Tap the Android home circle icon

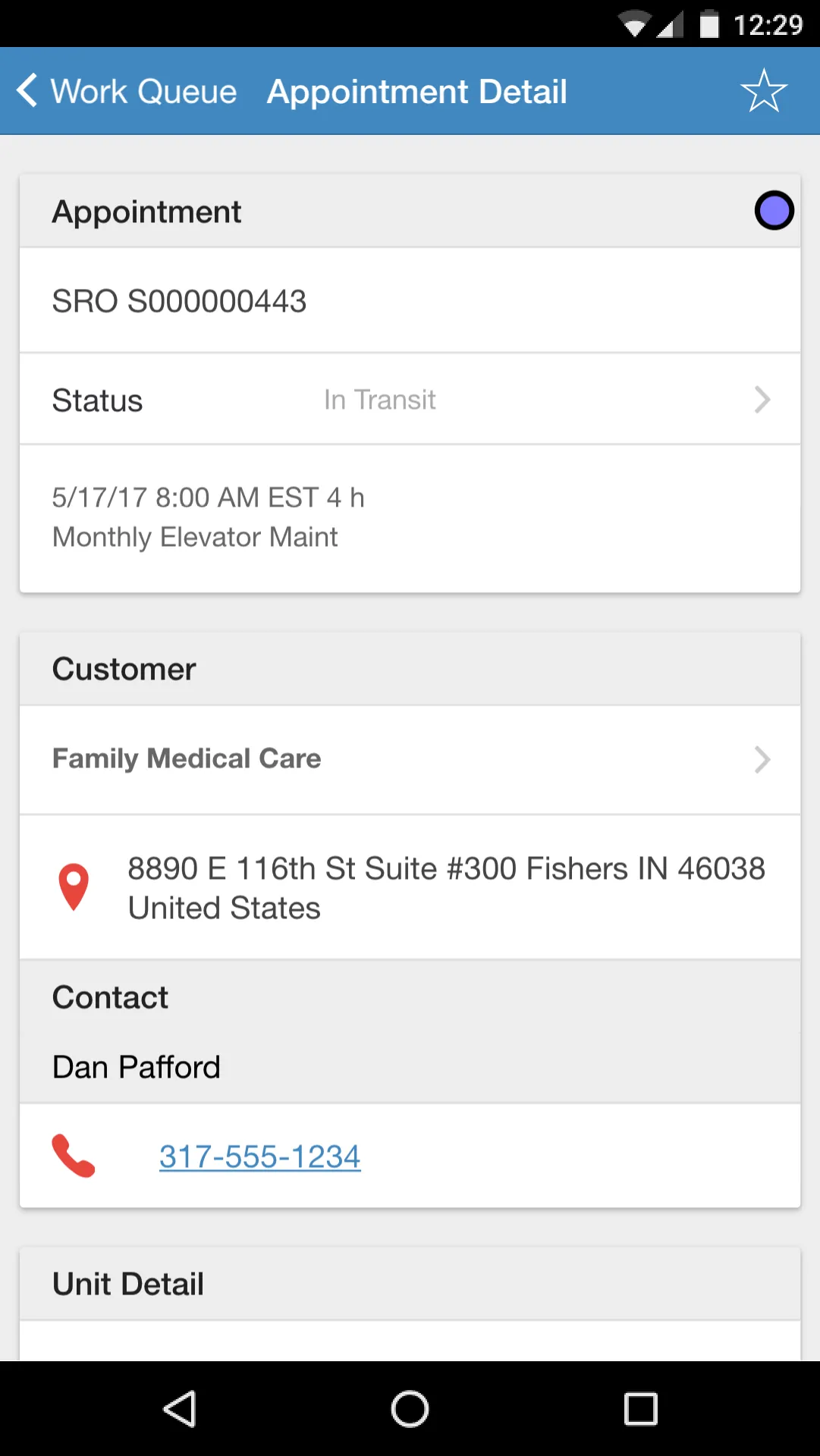tap(409, 1408)
